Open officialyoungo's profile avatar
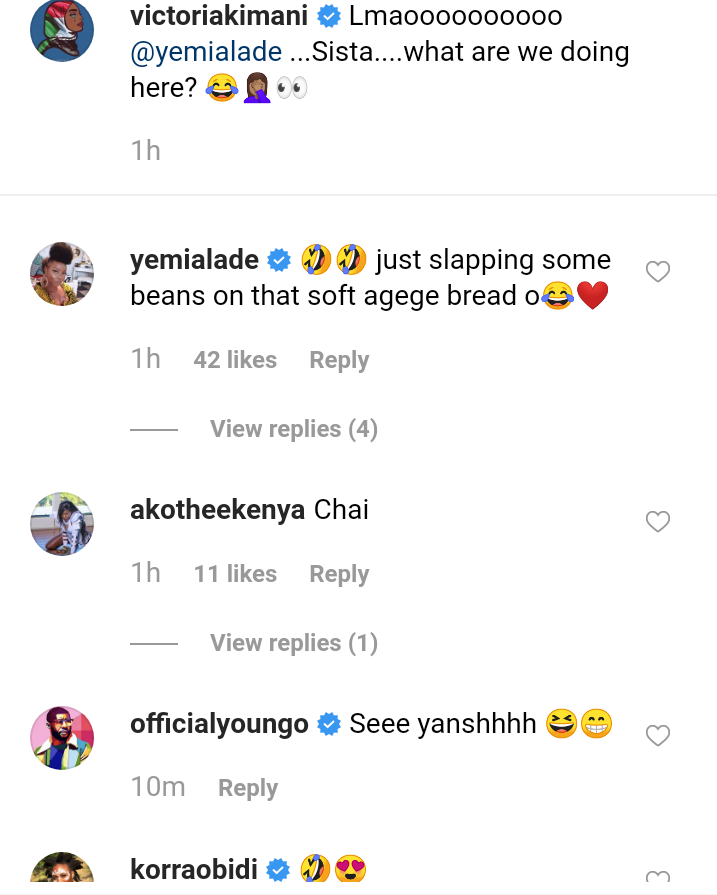The height and width of the screenshot is (895, 717). [62, 738]
